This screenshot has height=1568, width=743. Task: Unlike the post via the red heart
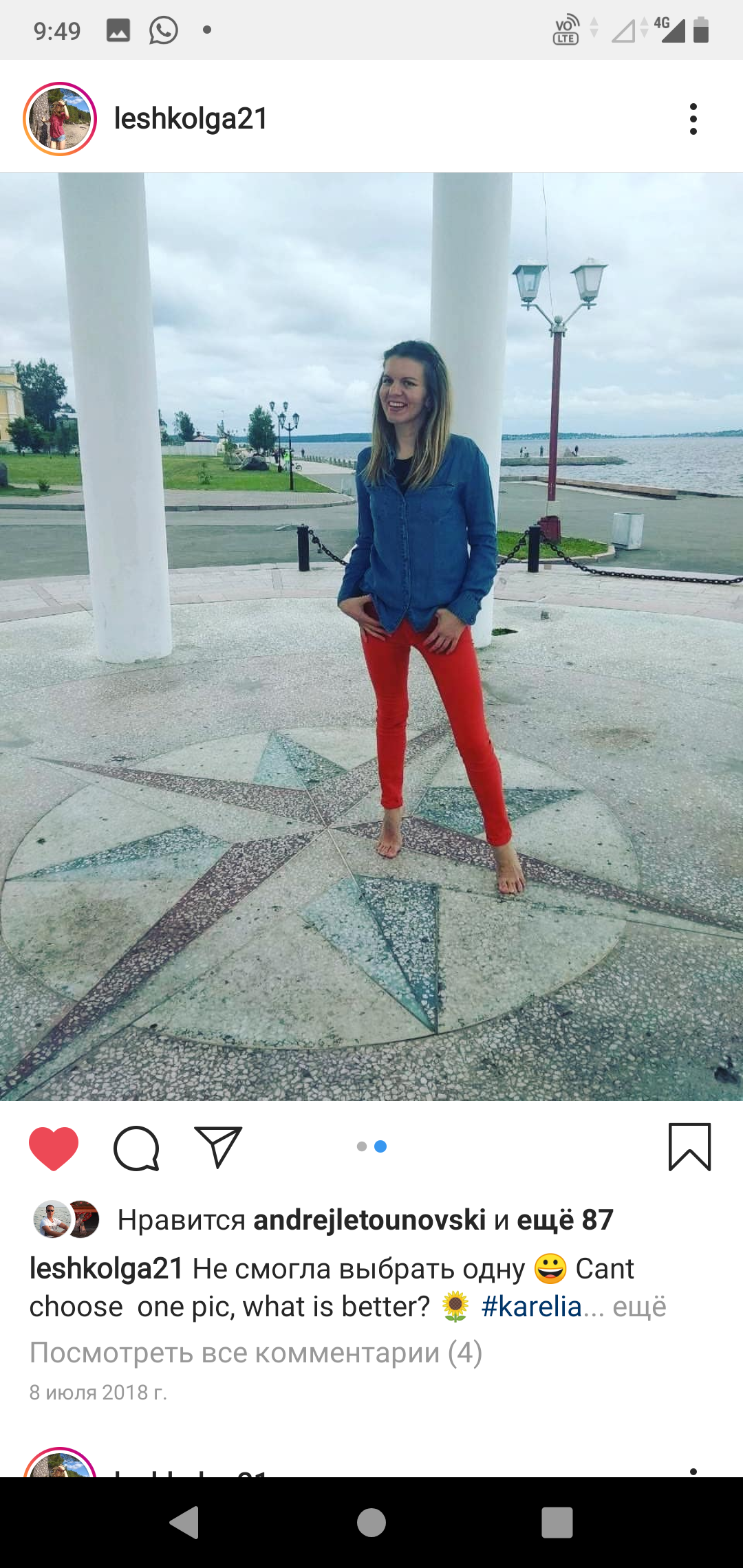click(54, 1148)
